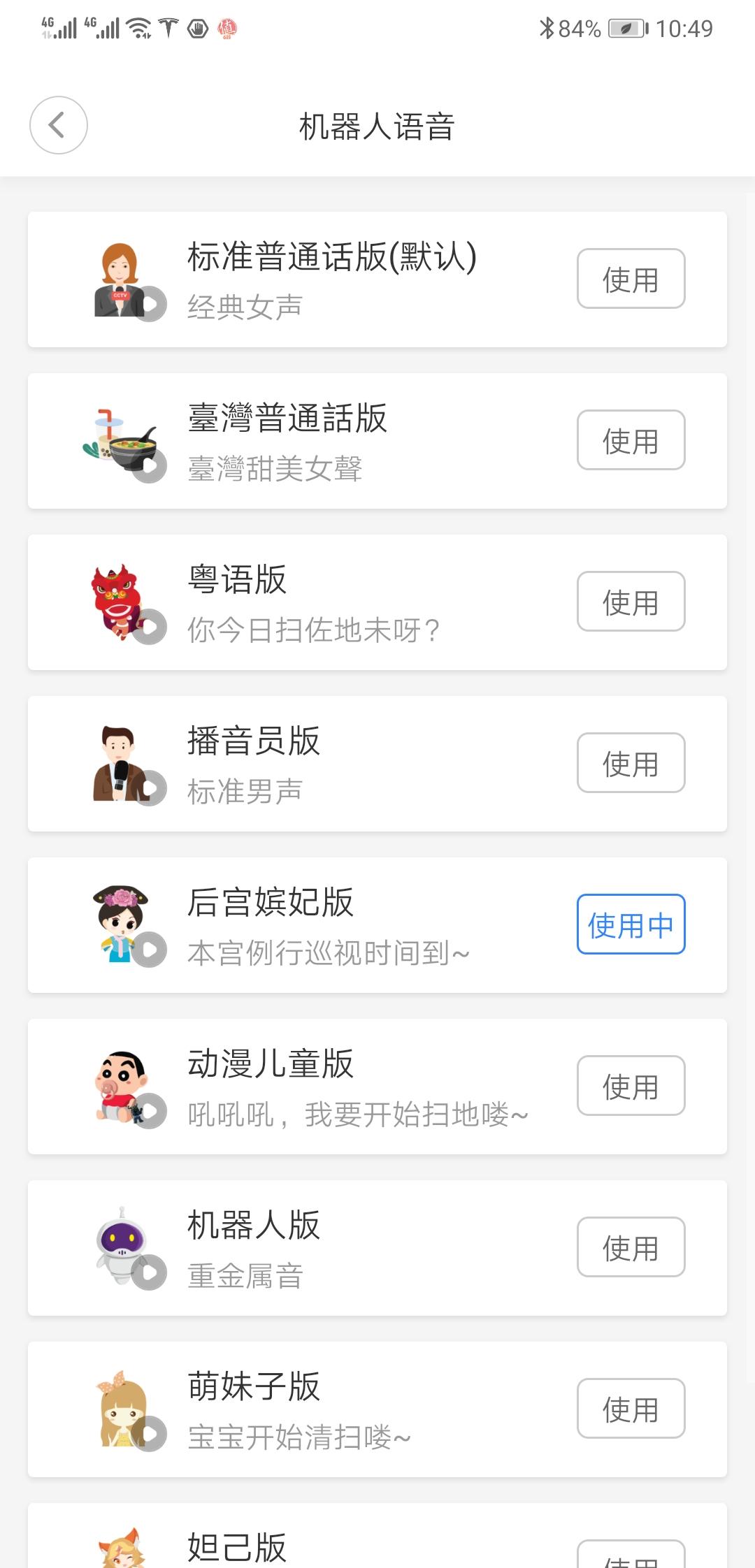The image size is (755, 1568).
Task: Go back from 机器人语音 page
Action: click(59, 126)
